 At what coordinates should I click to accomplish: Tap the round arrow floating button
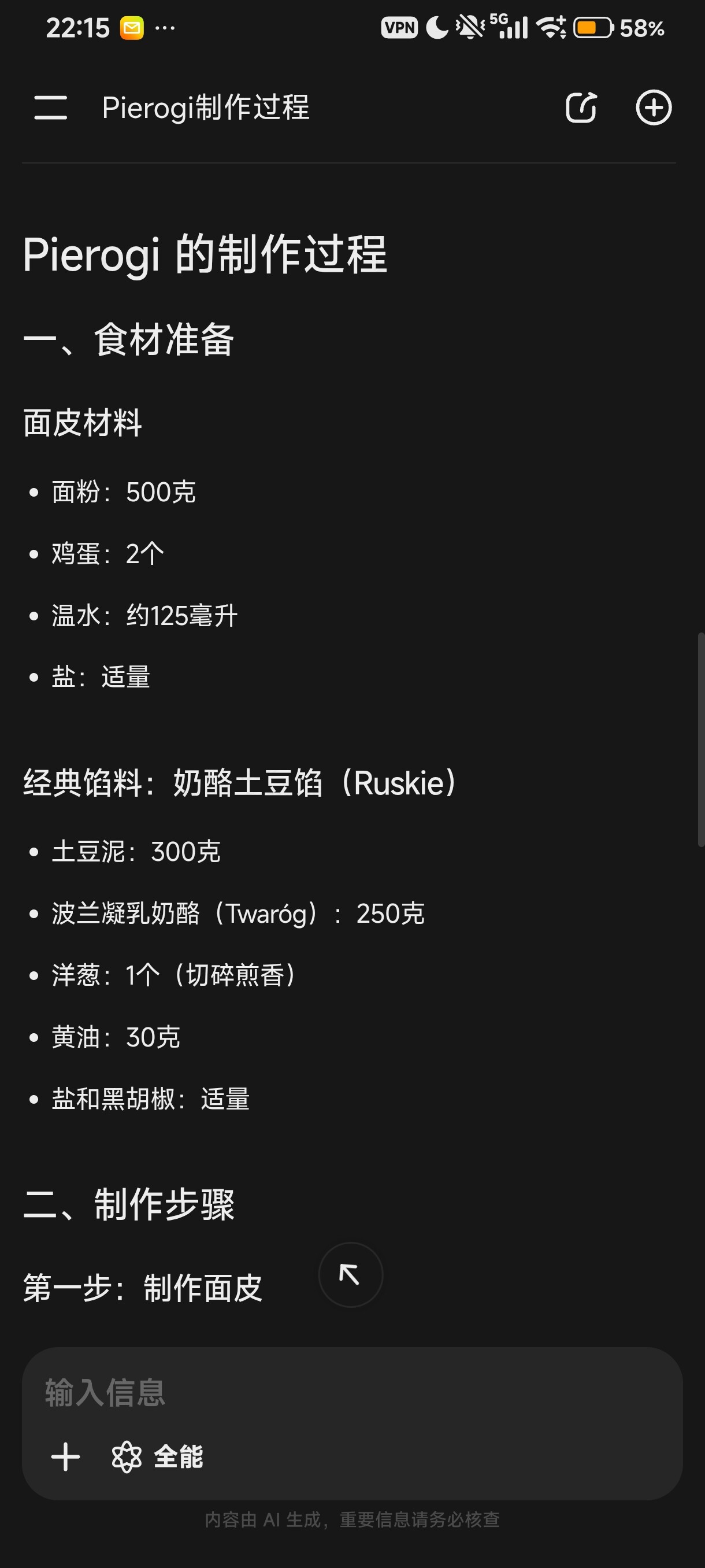click(350, 1274)
